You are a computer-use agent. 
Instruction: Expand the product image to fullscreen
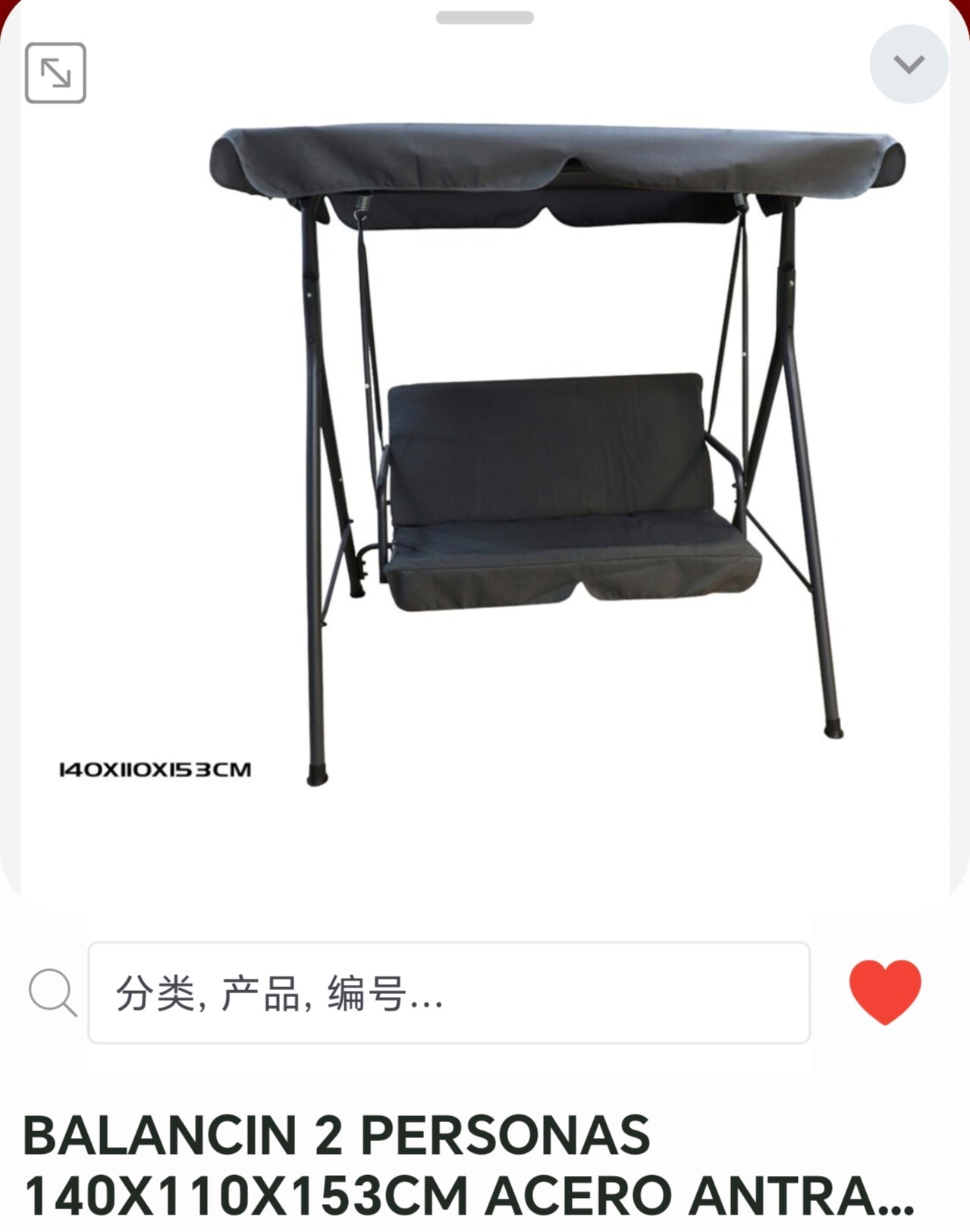(55, 73)
